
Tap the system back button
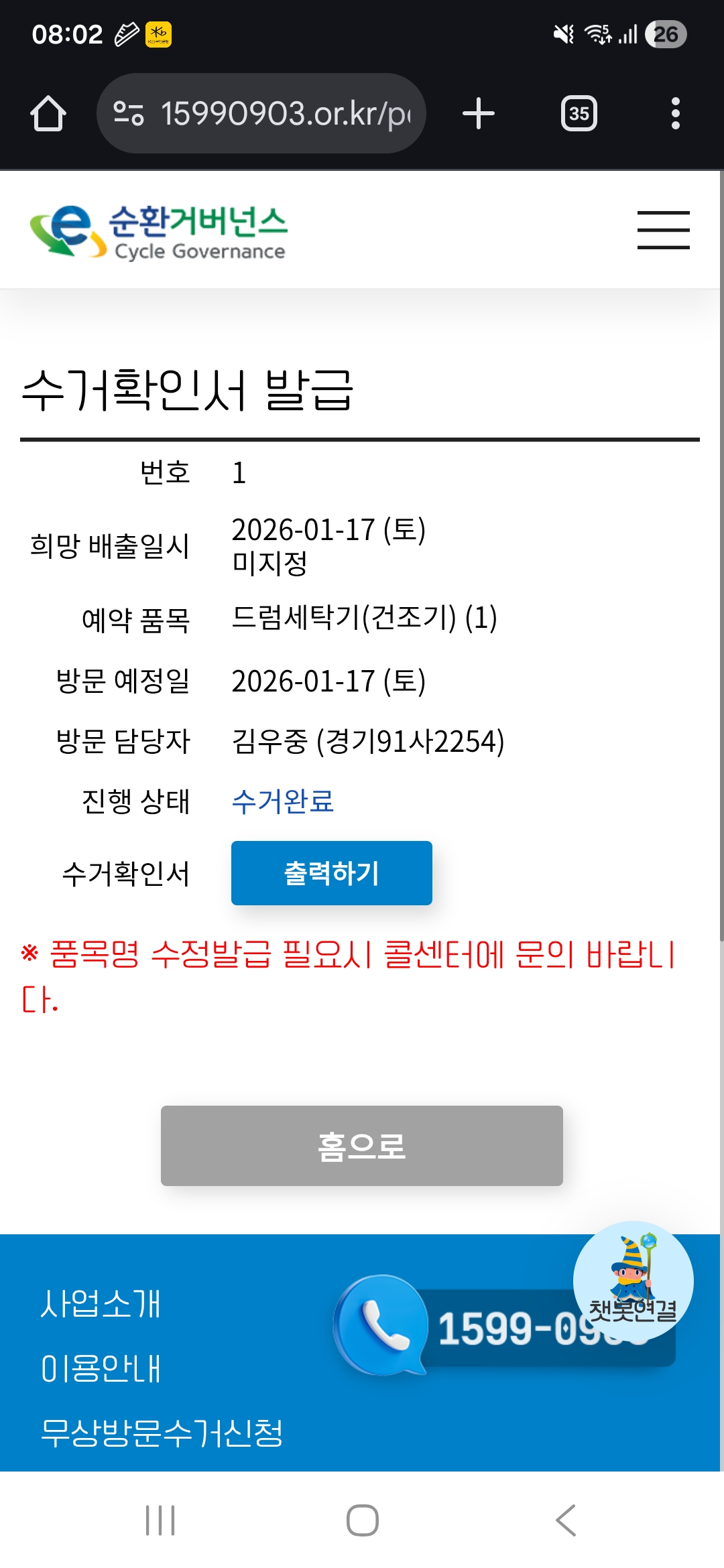(x=566, y=1520)
